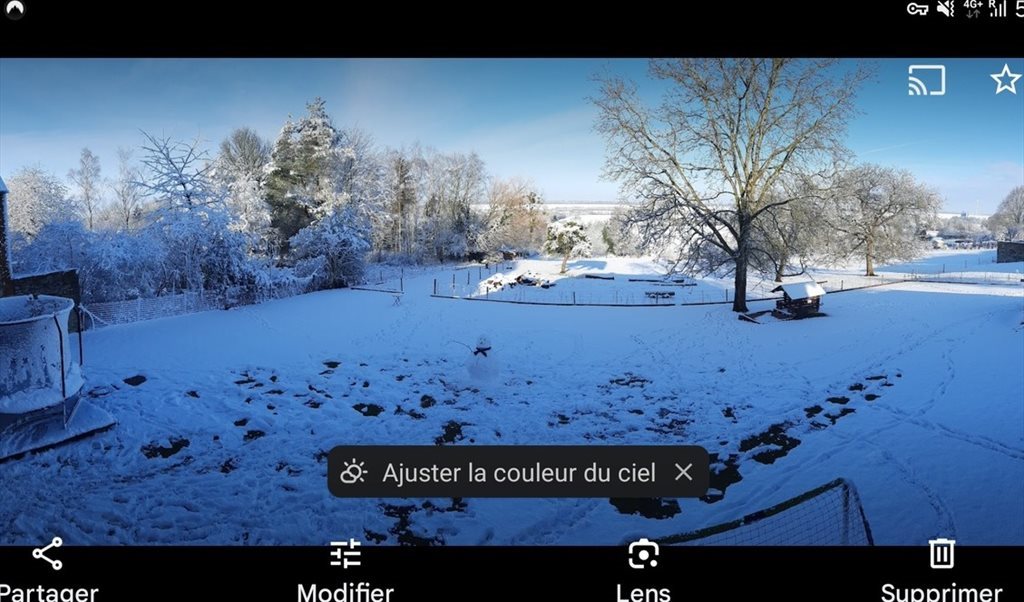Dismiss the sky color suggestion chip

point(683,472)
